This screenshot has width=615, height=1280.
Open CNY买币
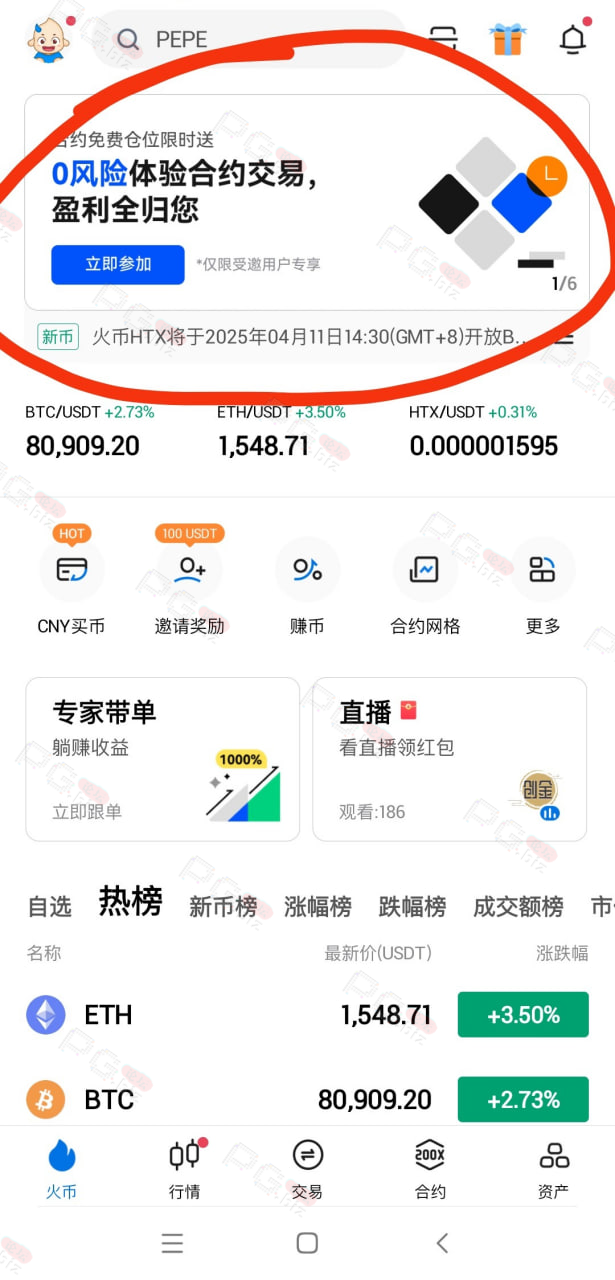[71, 587]
